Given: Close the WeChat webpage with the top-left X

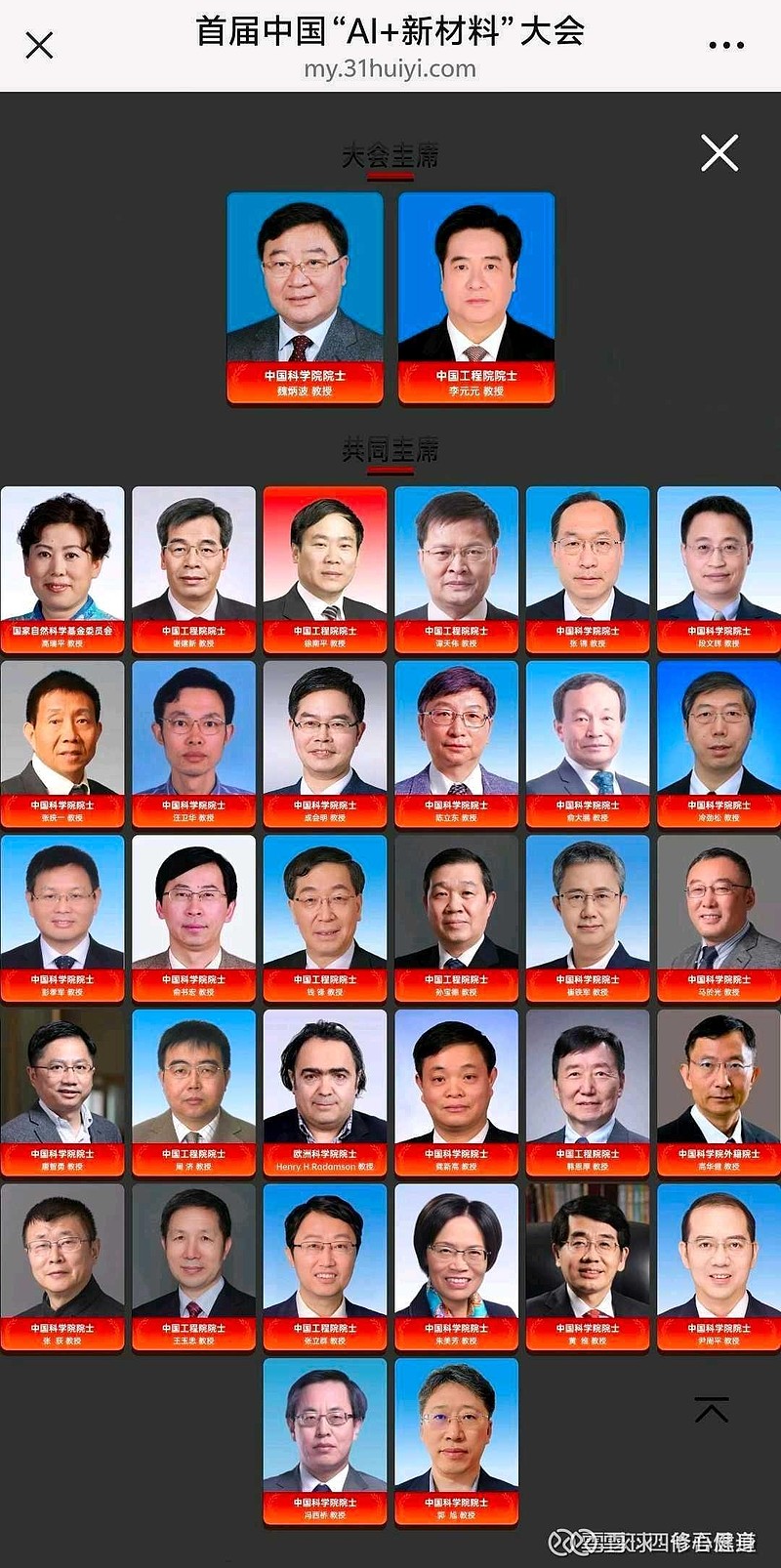Looking at the screenshot, I should [x=39, y=43].
